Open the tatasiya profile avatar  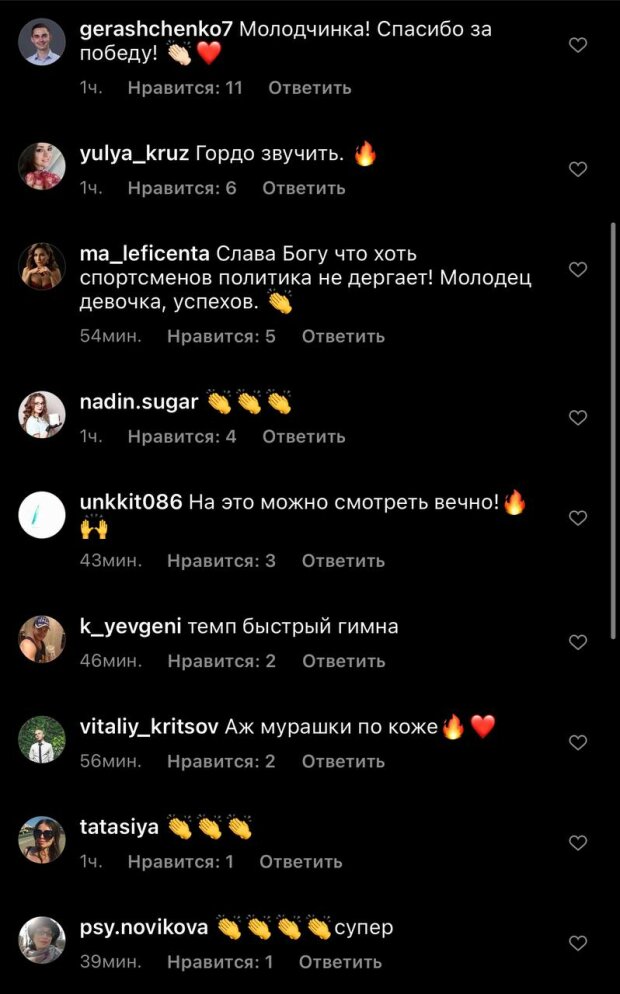(x=42, y=839)
